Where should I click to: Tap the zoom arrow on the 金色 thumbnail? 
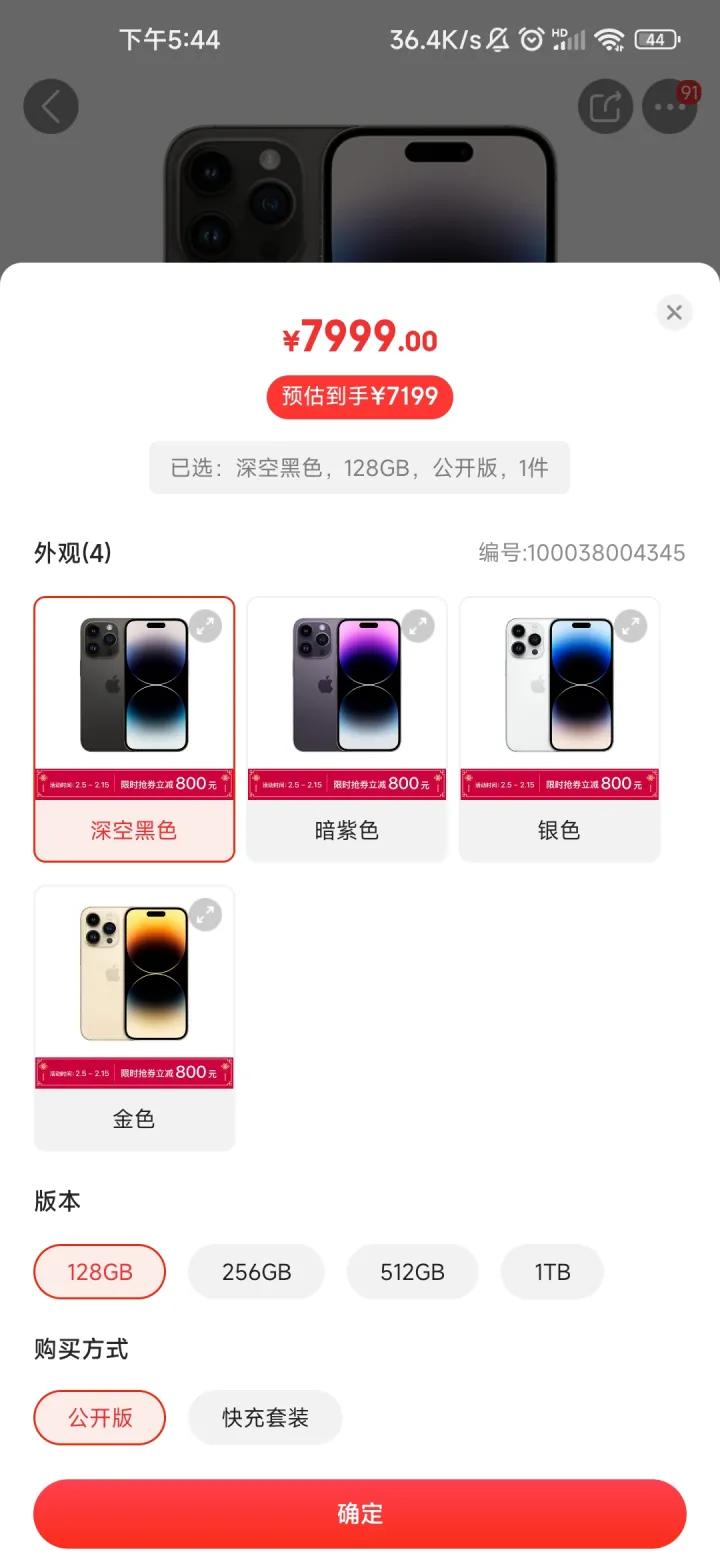point(206,914)
